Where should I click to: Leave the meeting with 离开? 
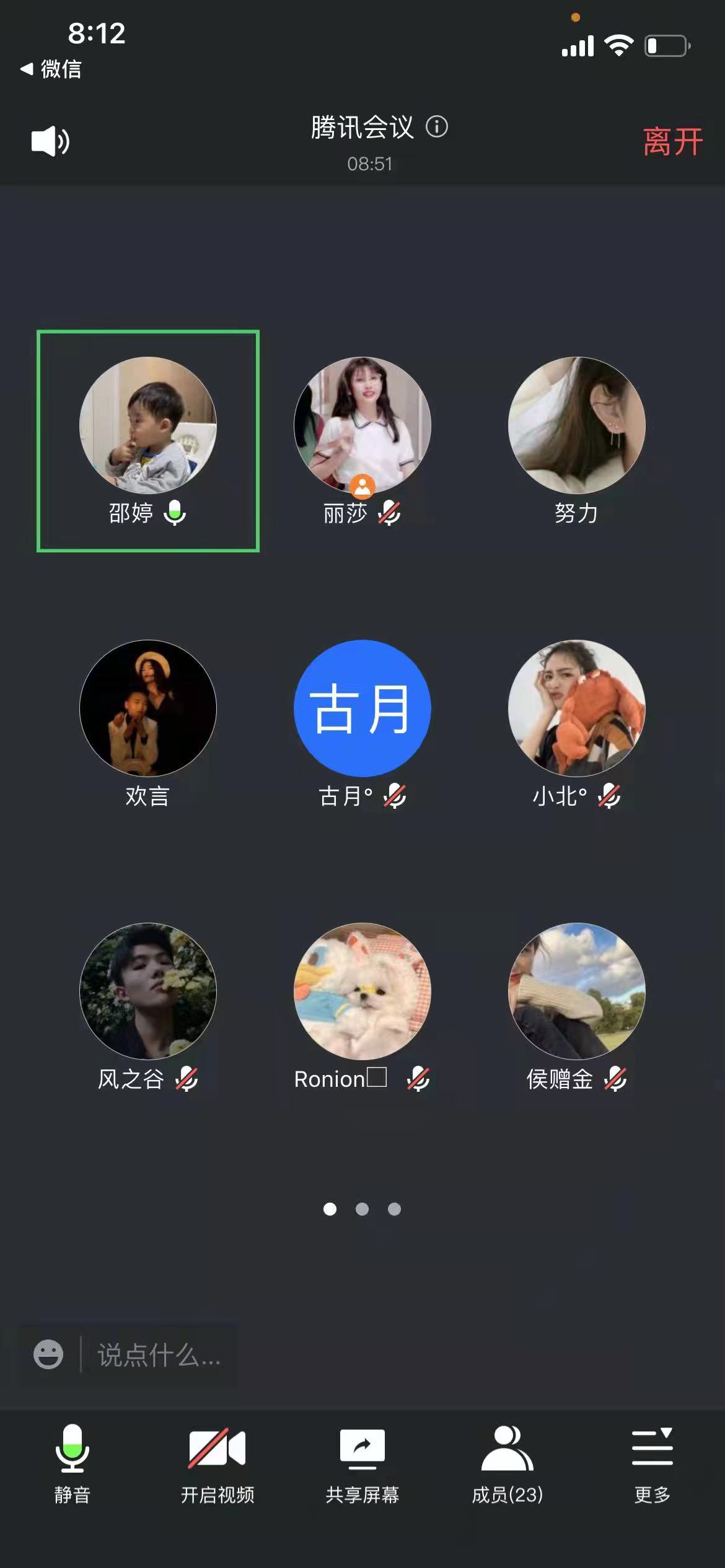672,142
